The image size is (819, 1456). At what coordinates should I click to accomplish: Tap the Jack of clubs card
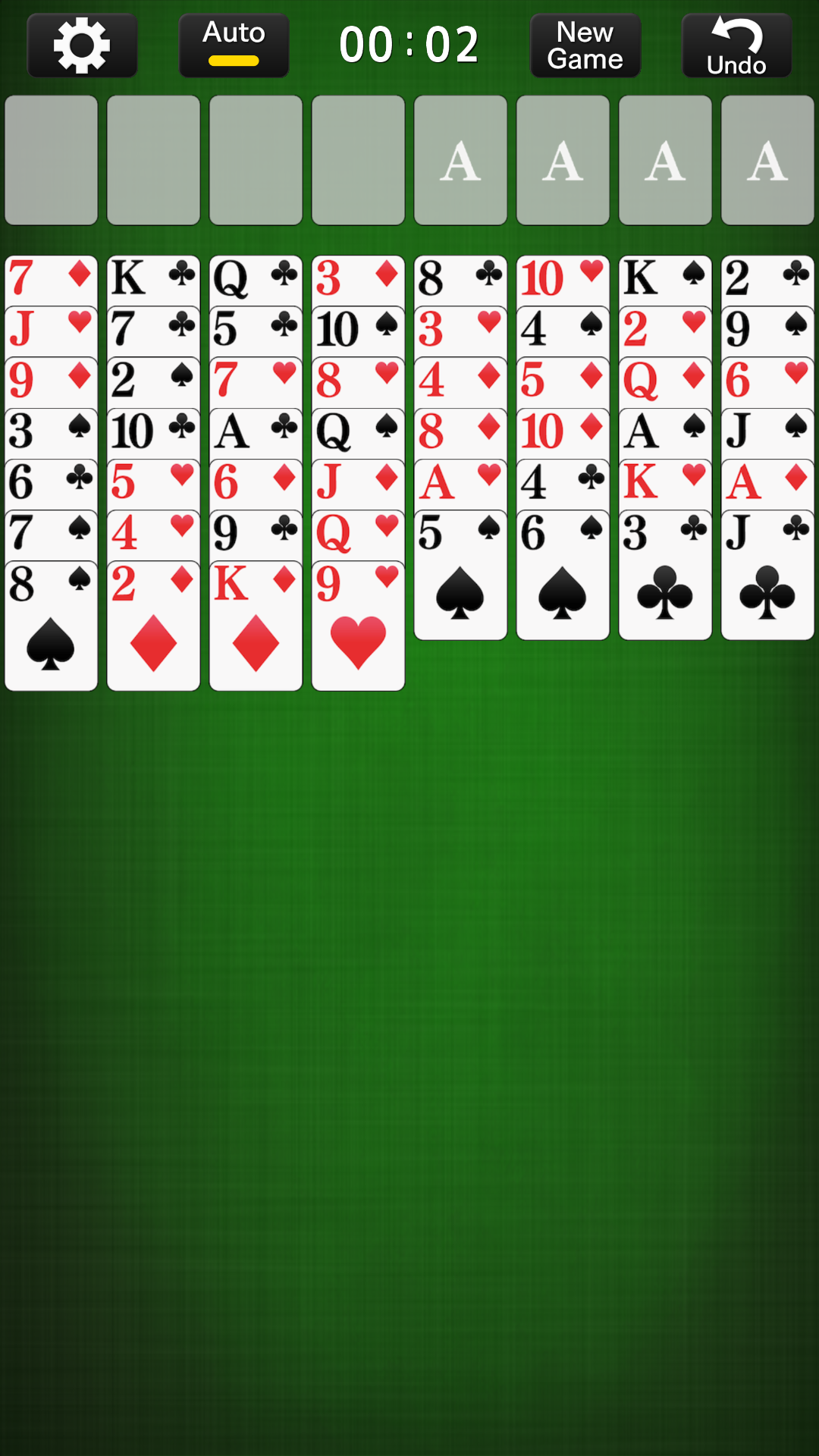767,575
